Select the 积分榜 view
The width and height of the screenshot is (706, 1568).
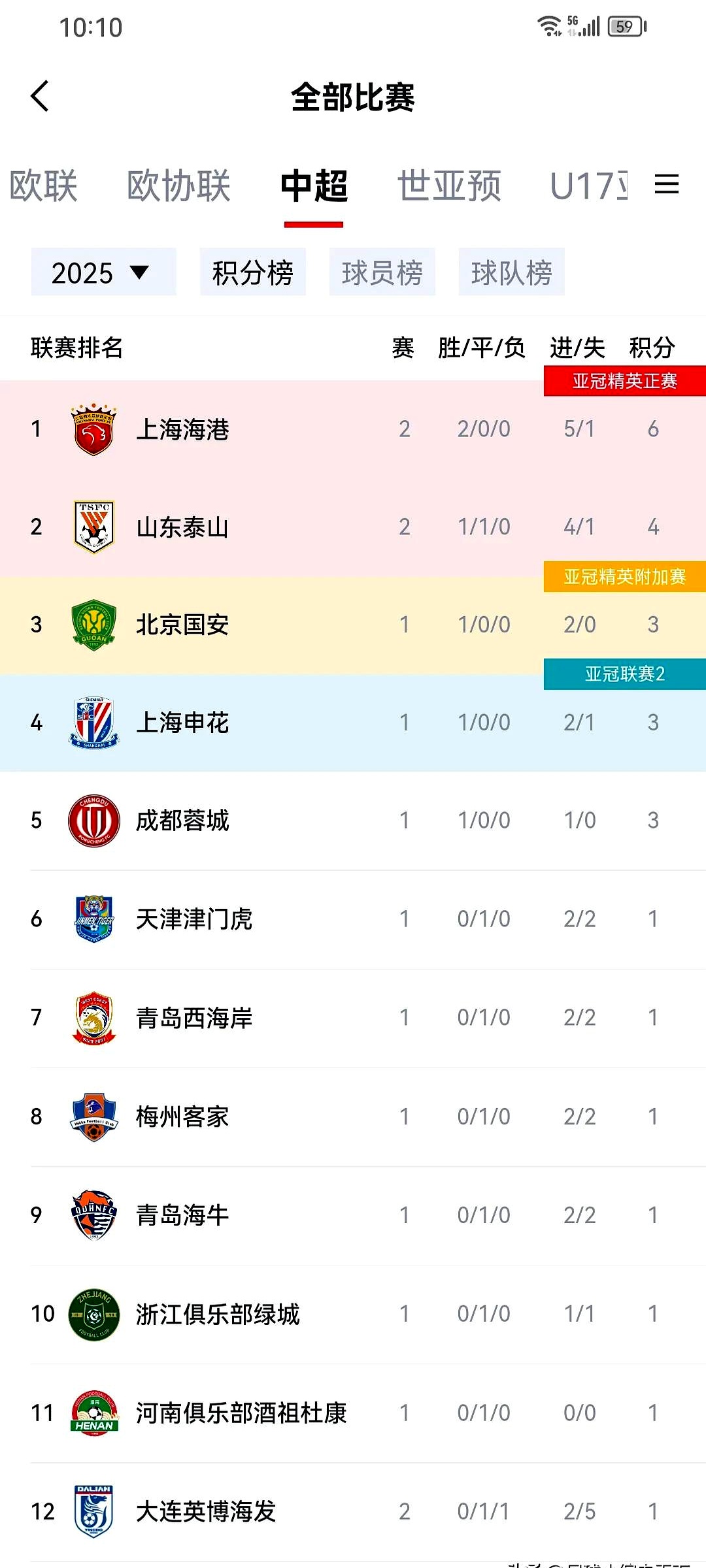[252, 272]
